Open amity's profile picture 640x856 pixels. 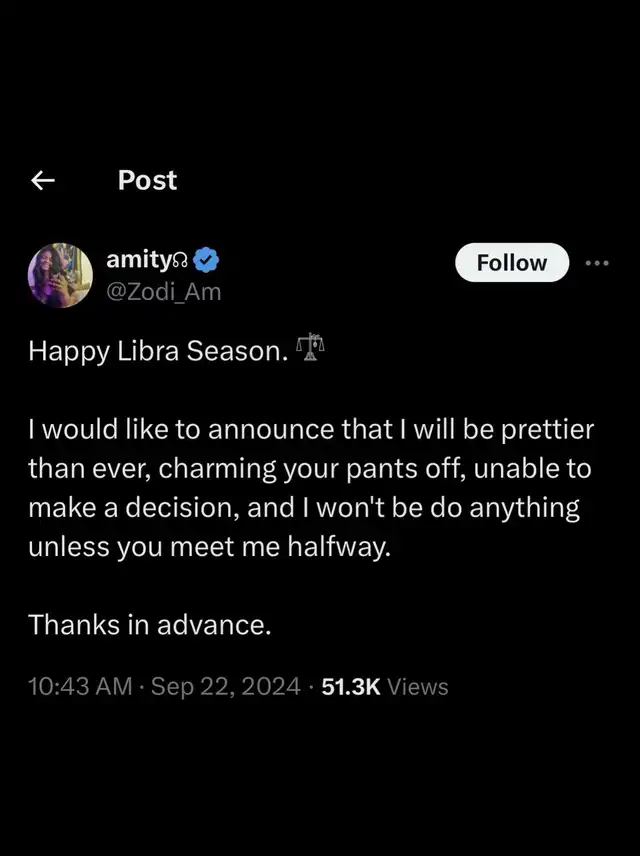pos(60,275)
